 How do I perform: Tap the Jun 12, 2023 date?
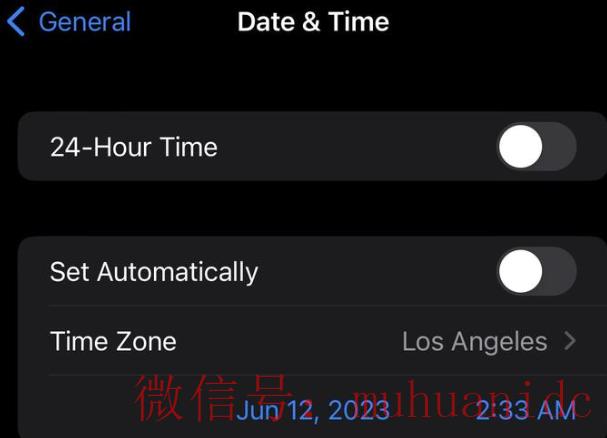click(x=312, y=409)
